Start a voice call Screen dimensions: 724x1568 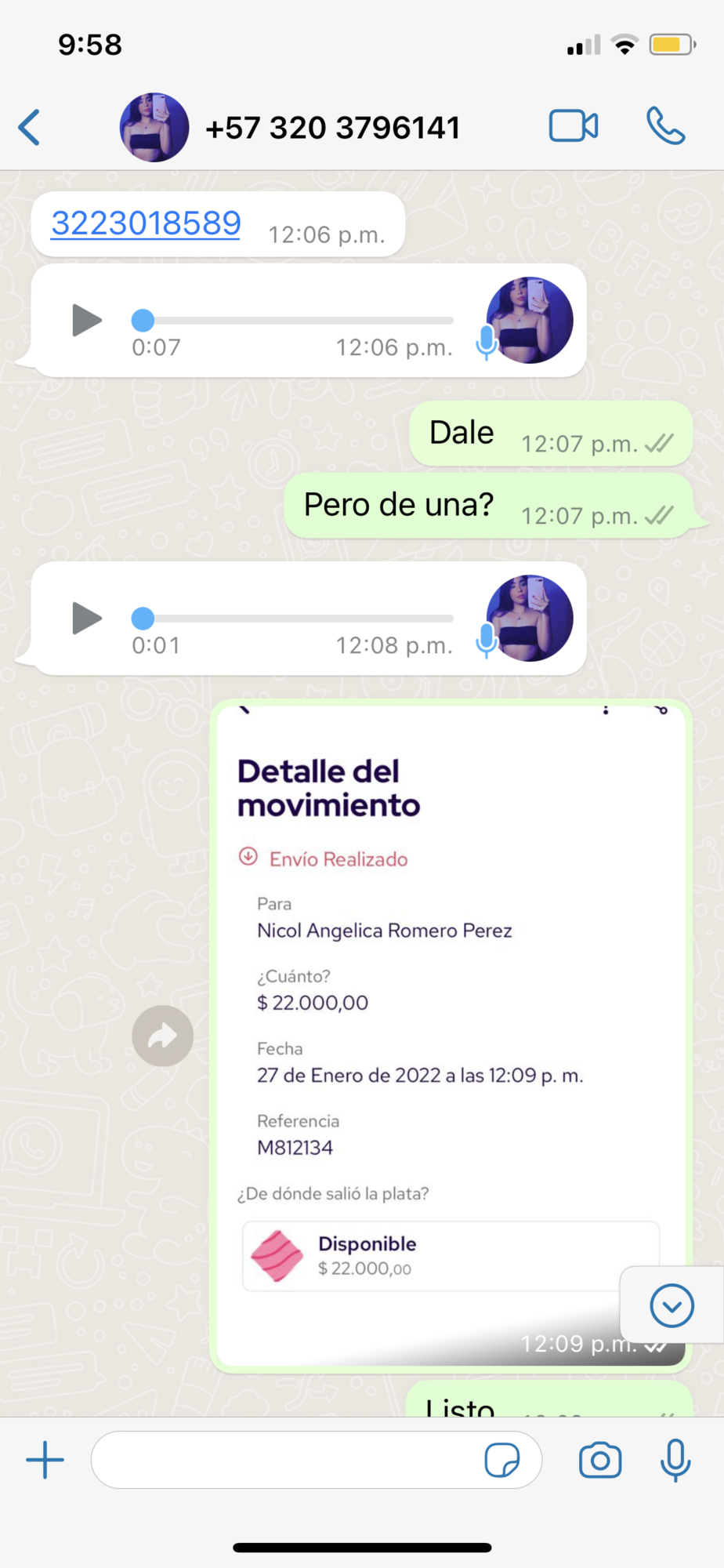tap(665, 126)
